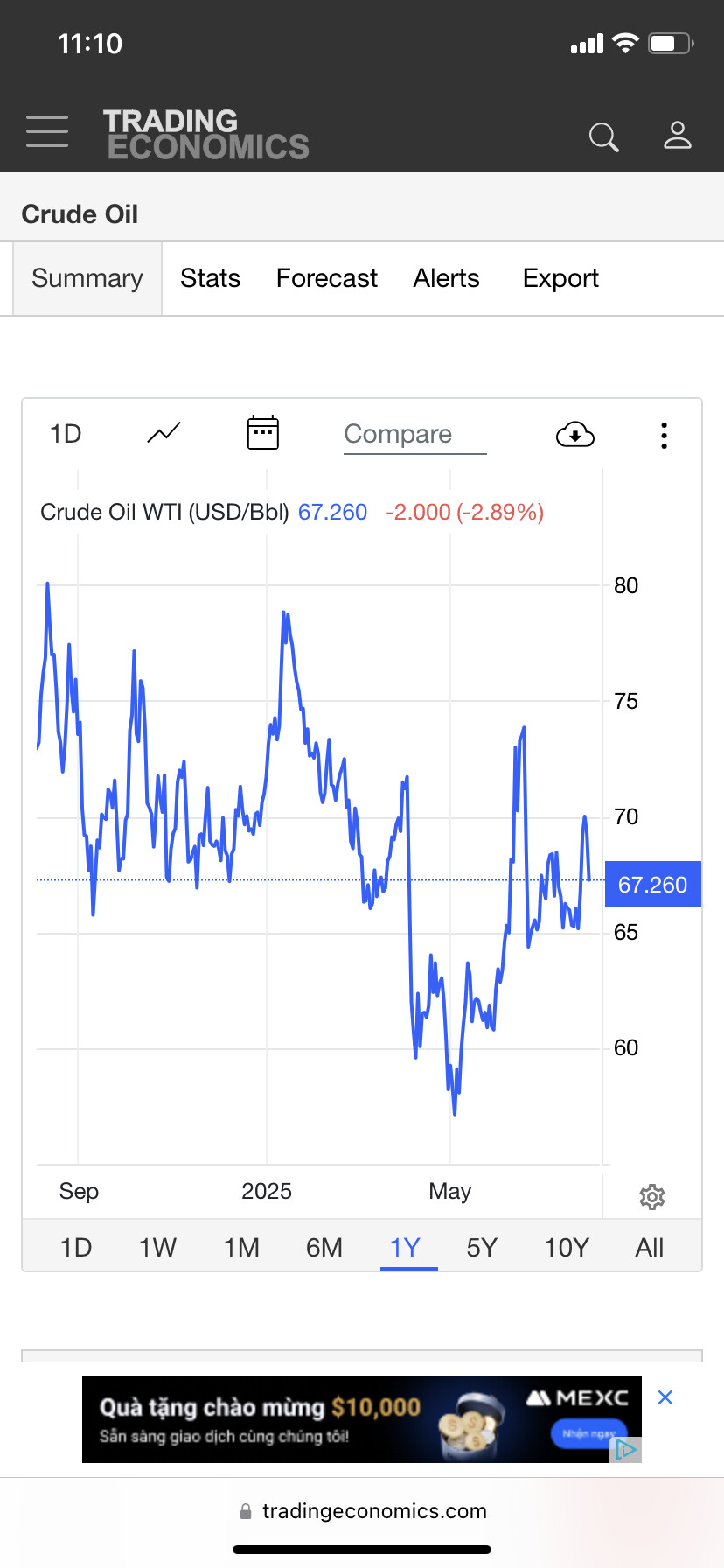Open the hamburger navigation menu

pyautogui.click(x=47, y=131)
